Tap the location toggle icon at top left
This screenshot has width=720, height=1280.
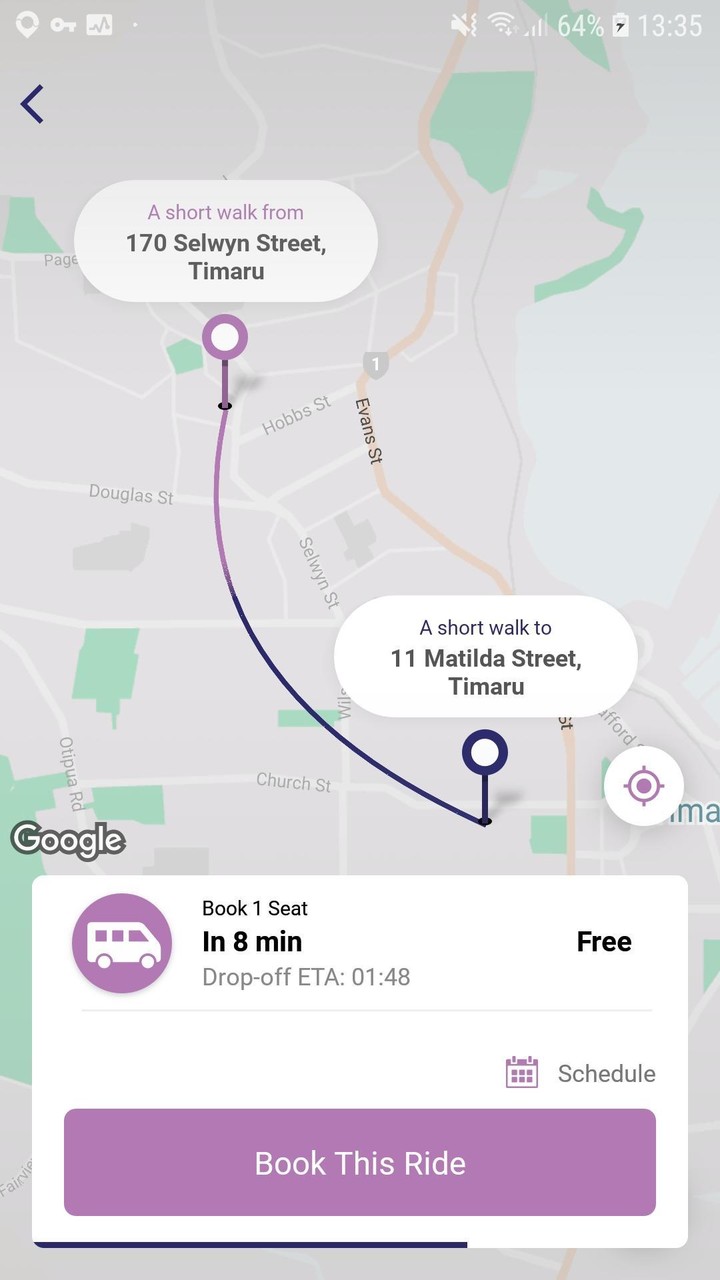click(27, 25)
